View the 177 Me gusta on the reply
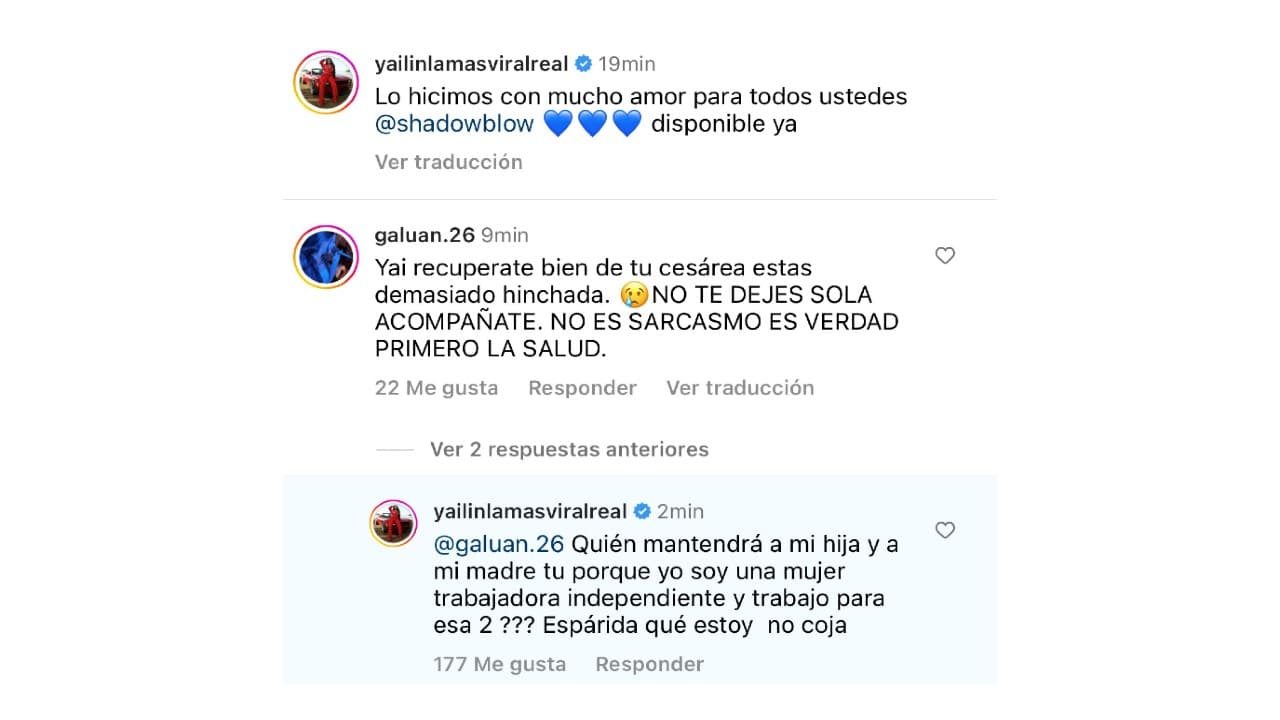The width and height of the screenshot is (1280, 720). pyautogui.click(x=499, y=664)
